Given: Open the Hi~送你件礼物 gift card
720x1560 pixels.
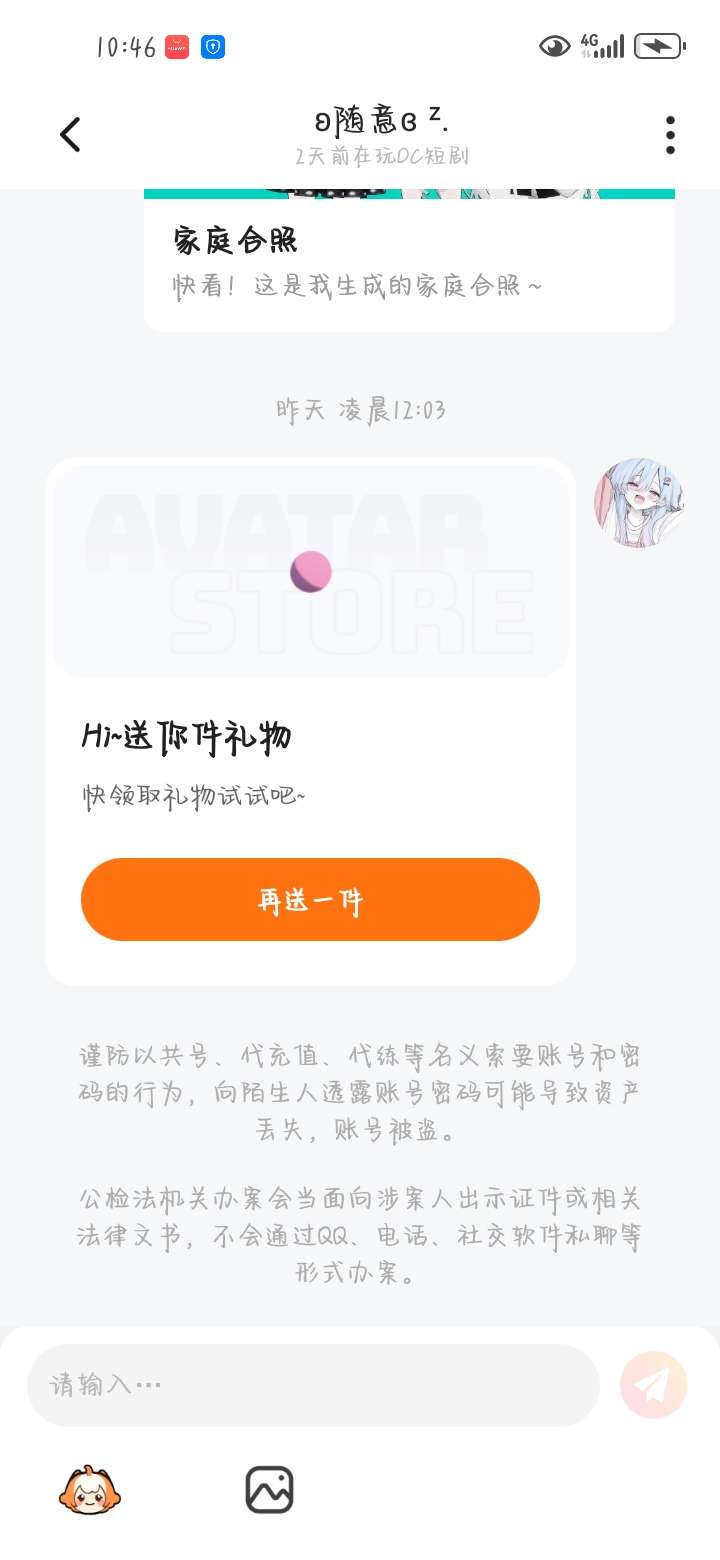Looking at the screenshot, I should coord(310,740).
